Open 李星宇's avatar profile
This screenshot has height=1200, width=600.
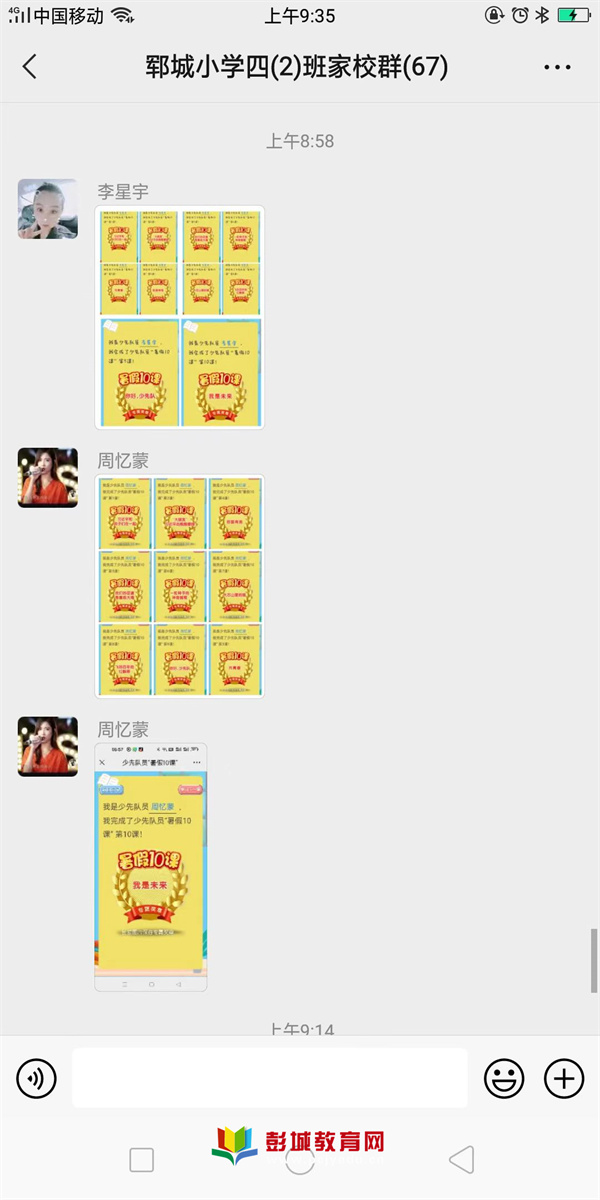(47, 209)
